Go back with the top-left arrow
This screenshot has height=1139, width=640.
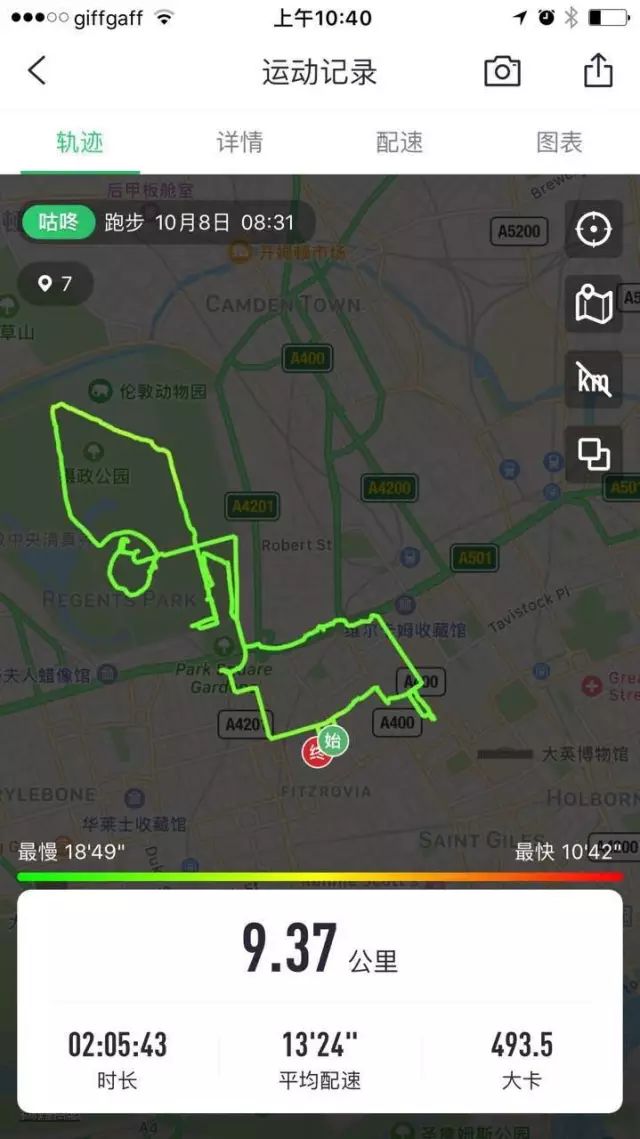coord(36,71)
